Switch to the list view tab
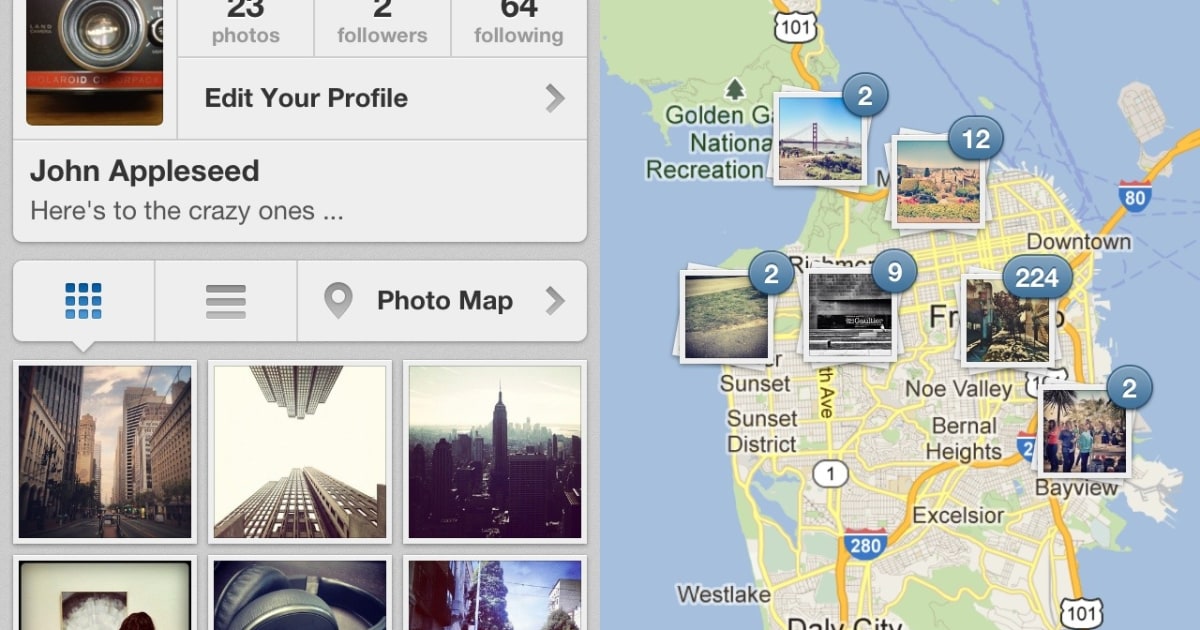Image resolution: width=1200 pixels, height=630 pixels. 226,300
